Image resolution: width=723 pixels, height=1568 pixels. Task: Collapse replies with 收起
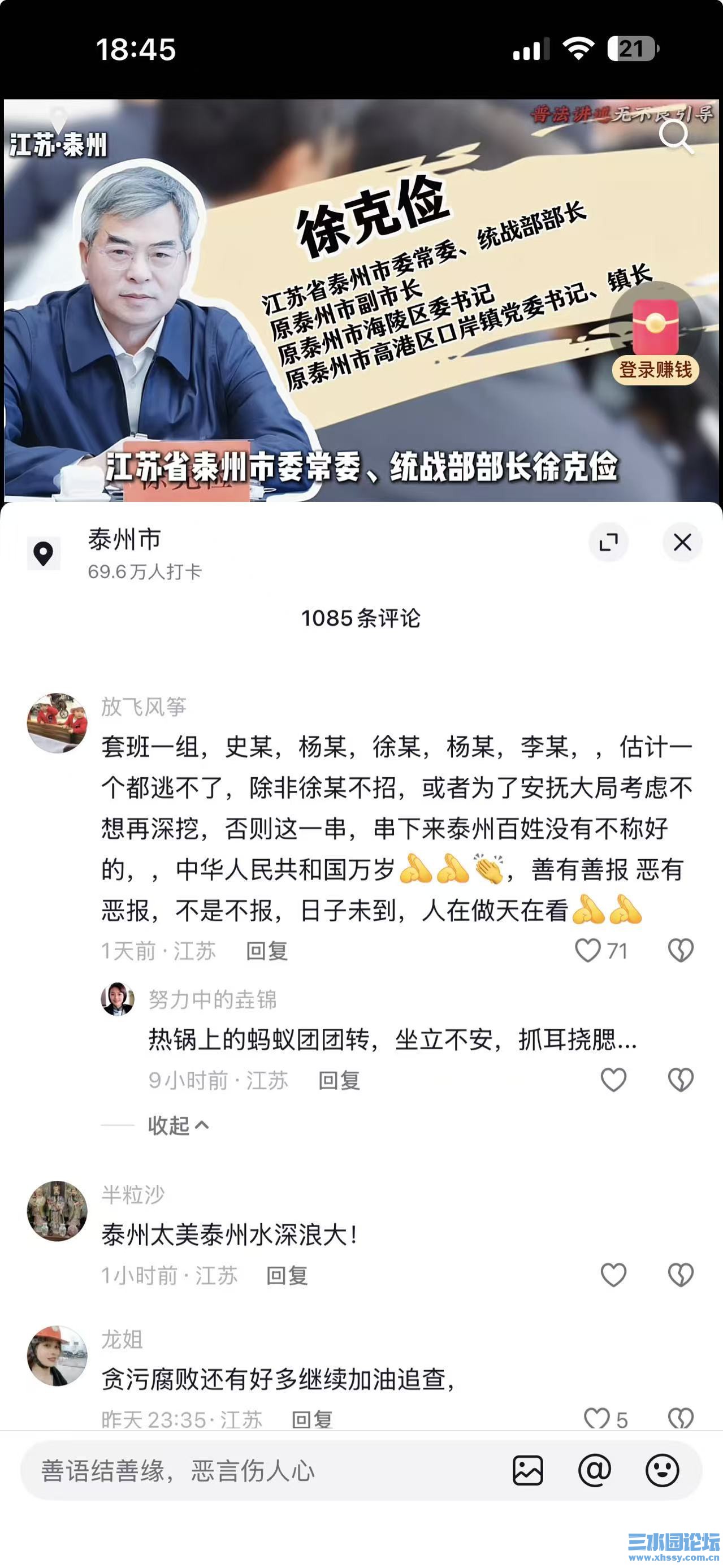coord(177,1125)
